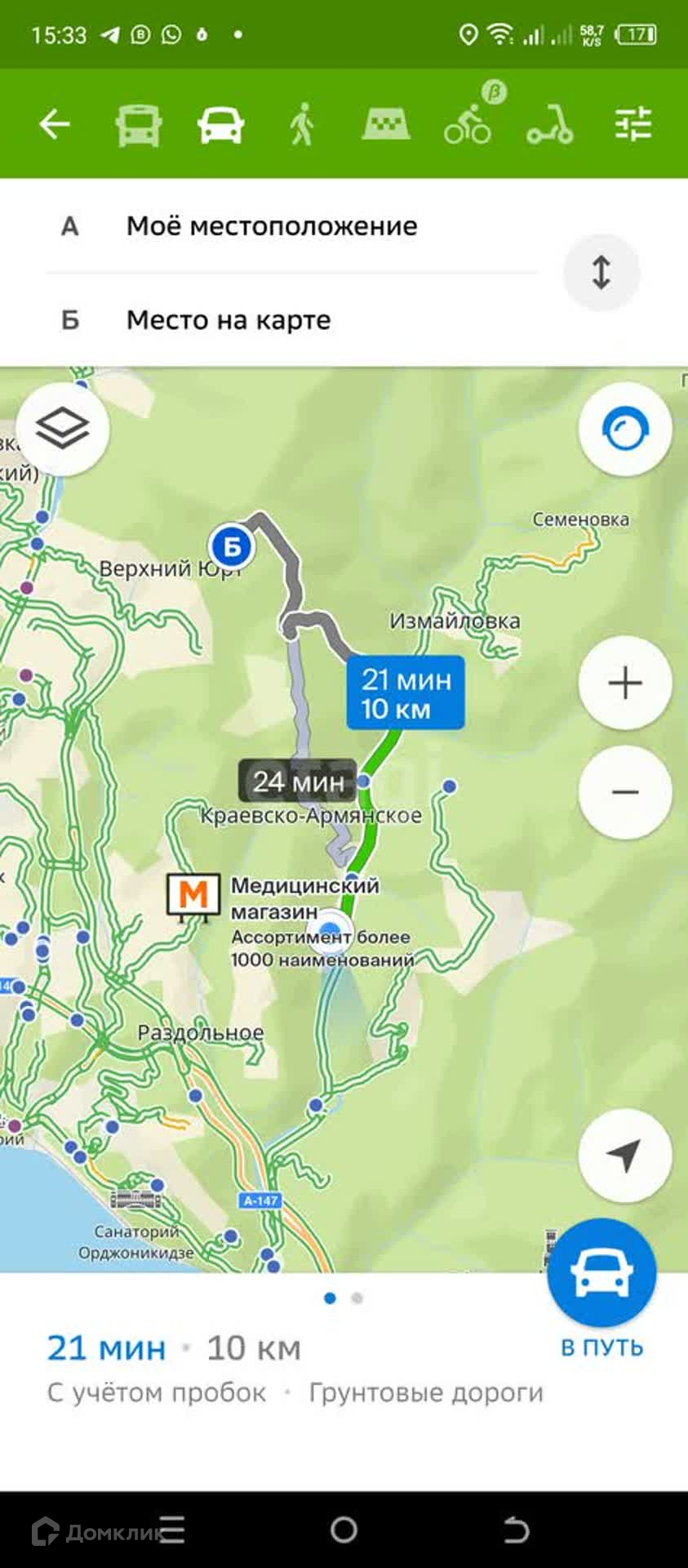
Task: Show taxi route options
Action: coord(386,125)
